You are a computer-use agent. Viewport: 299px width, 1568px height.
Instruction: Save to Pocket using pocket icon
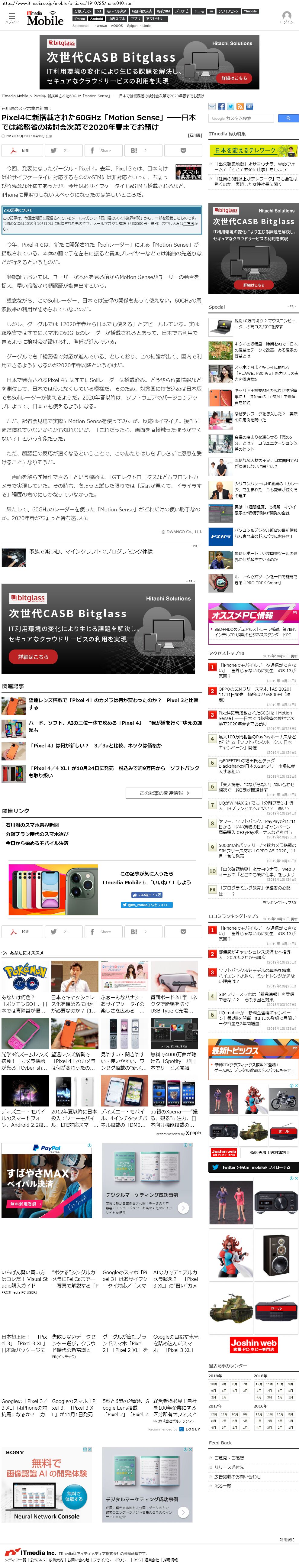point(183,150)
